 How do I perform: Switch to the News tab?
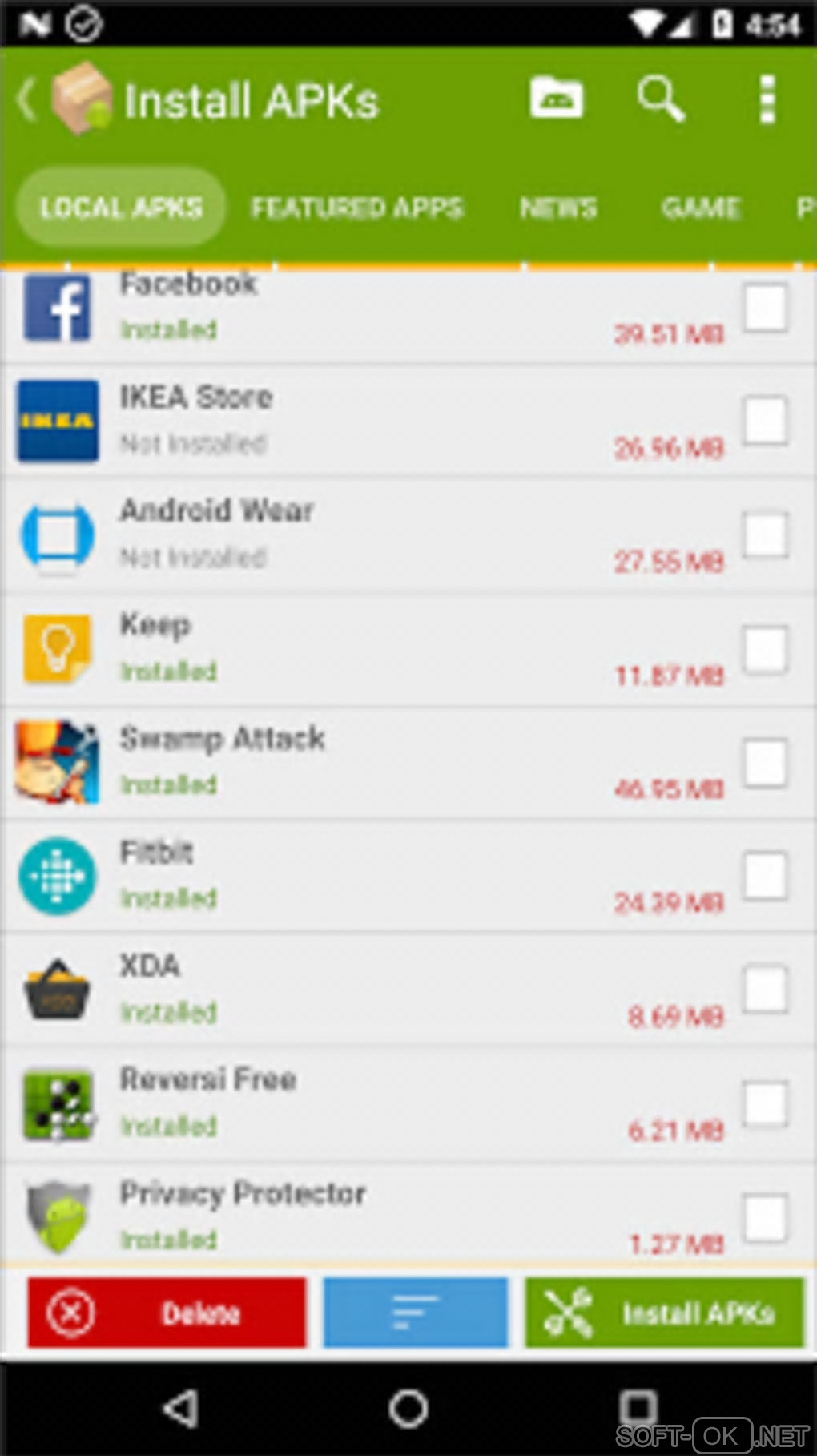pos(558,208)
